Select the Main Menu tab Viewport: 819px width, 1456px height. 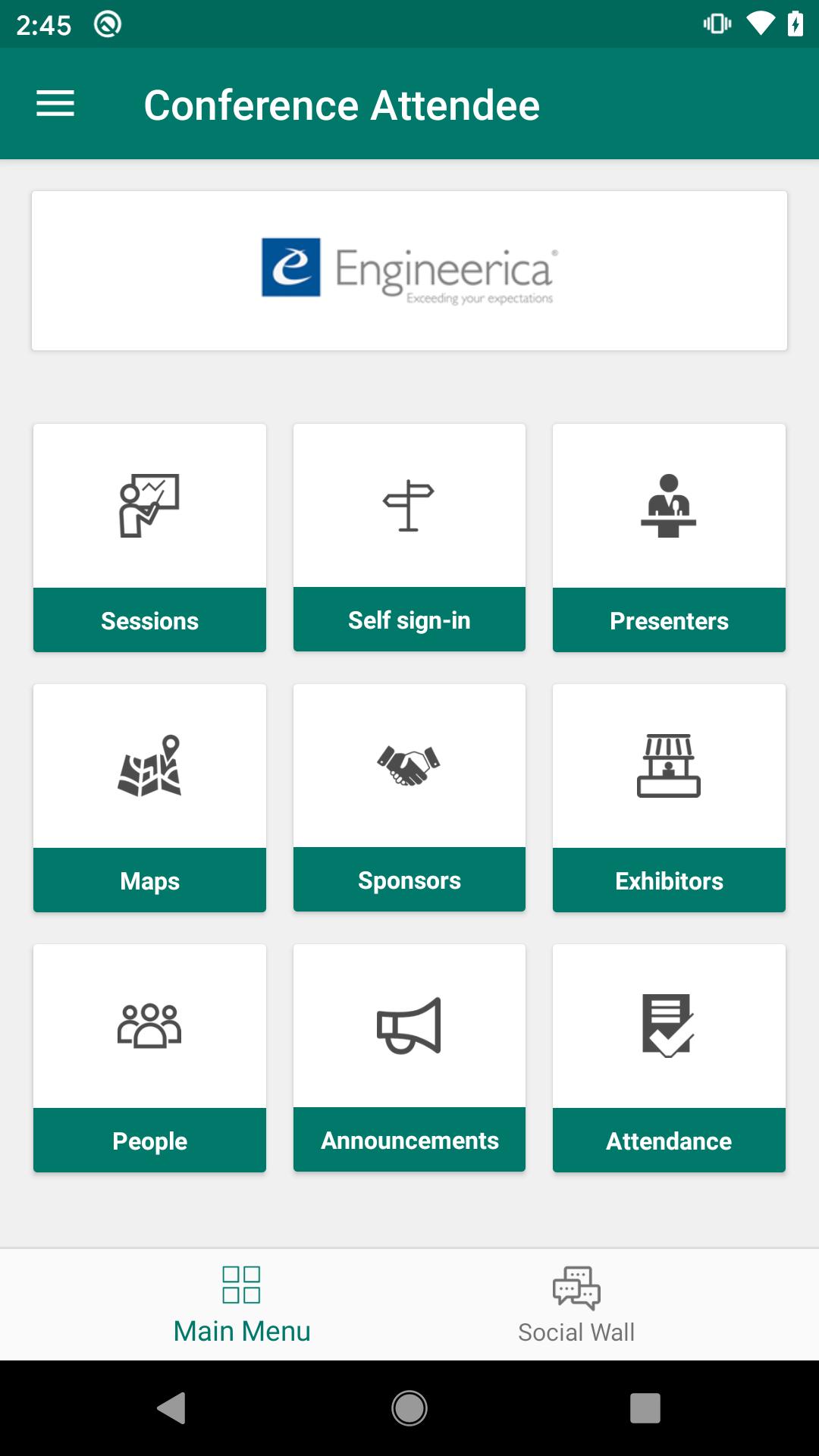[242, 1304]
